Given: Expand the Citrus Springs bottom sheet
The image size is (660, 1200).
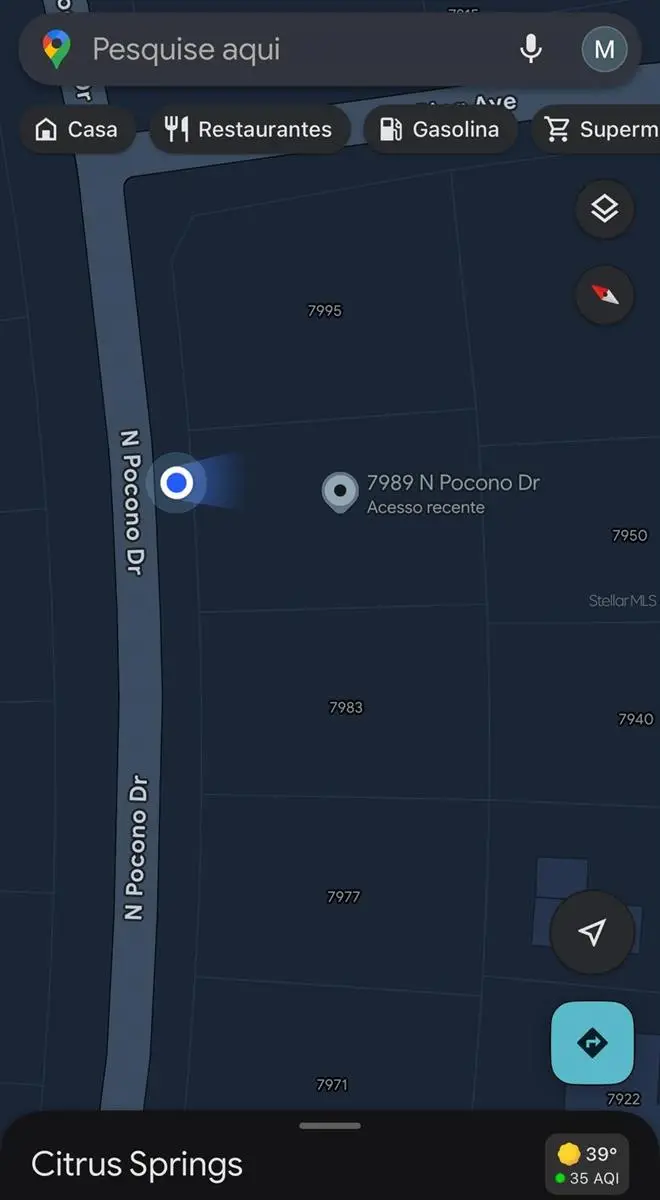Looking at the screenshot, I should click(x=330, y=1127).
